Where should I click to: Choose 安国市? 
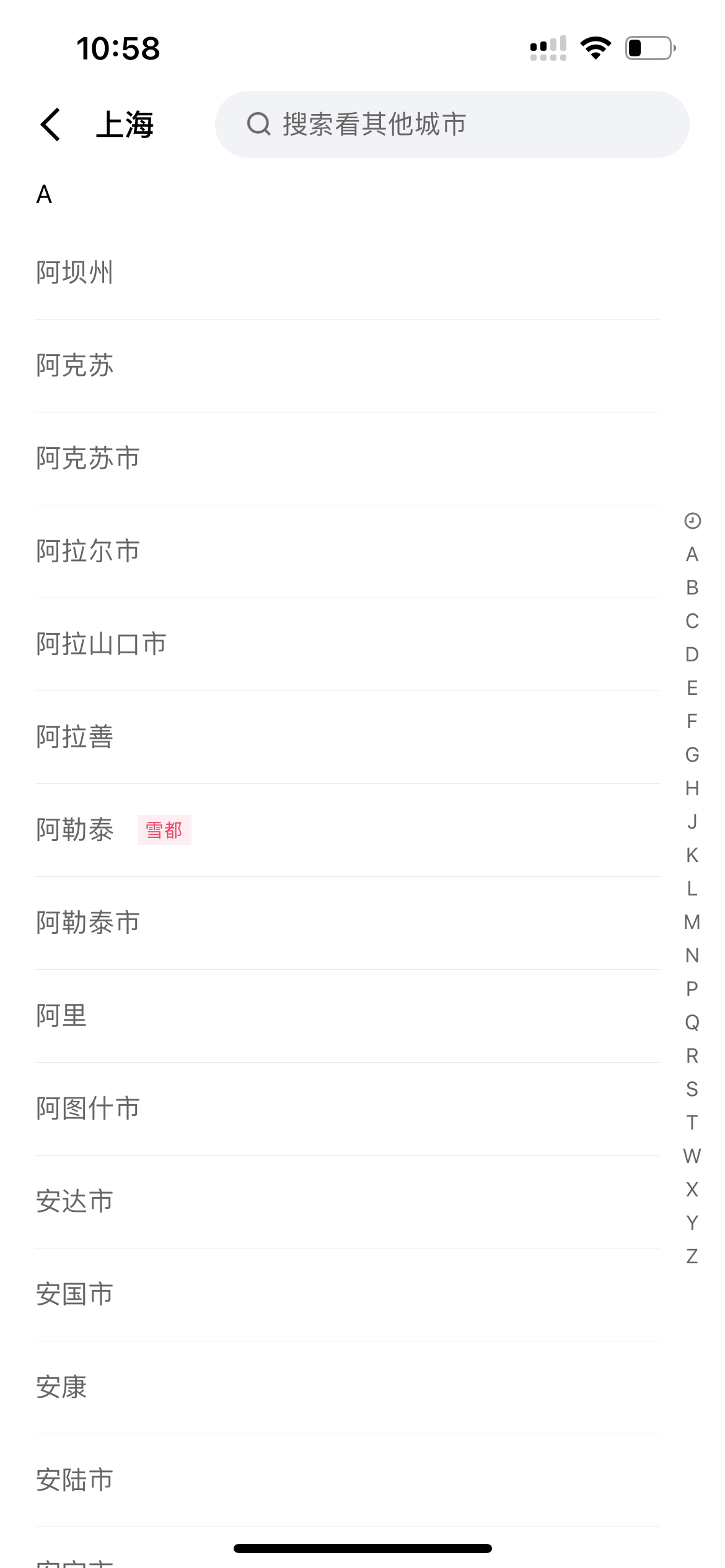click(74, 1294)
